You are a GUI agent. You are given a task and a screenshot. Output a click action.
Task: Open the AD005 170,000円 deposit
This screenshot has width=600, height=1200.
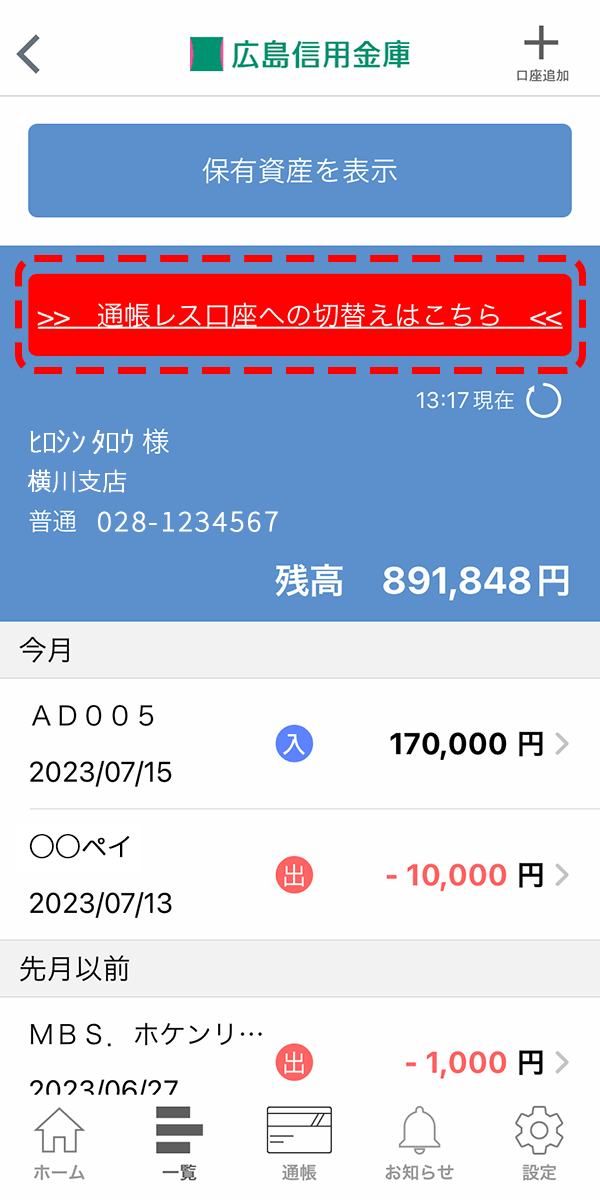coord(300,744)
